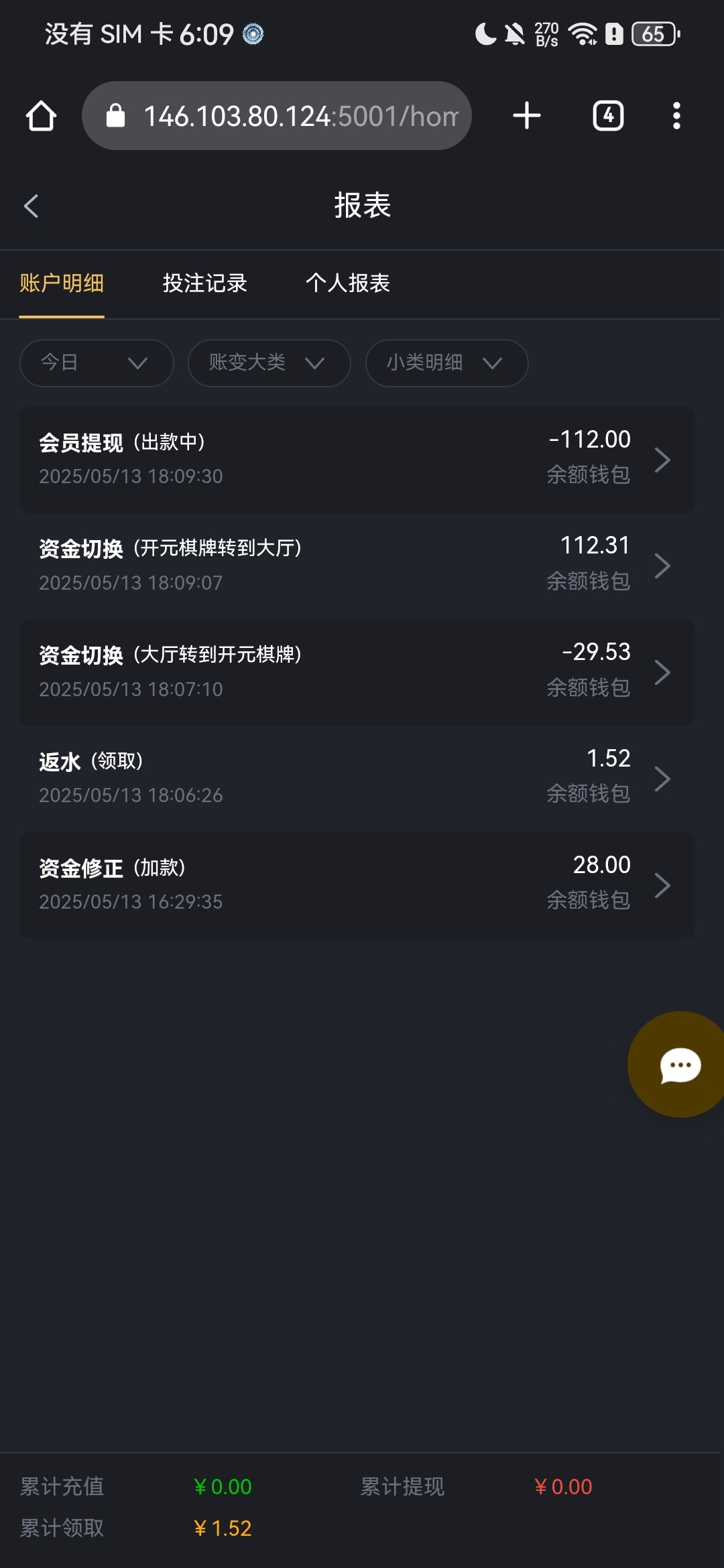Select the 账户明细 tab
Viewport: 724px width, 1568px height.
(x=62, y=283)
